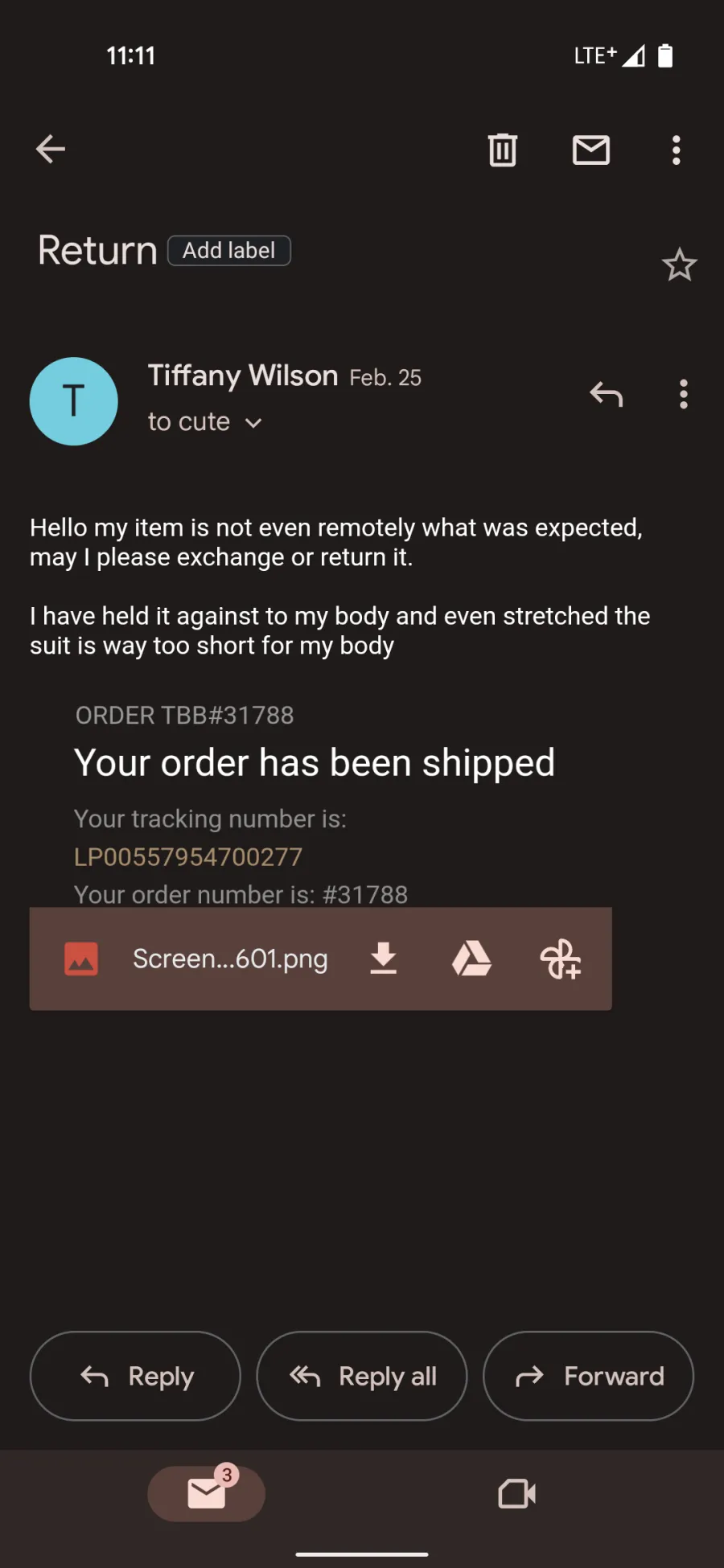Forward this email
The height and width of the screenshot is (1568, 724).
pos(588,1376)
